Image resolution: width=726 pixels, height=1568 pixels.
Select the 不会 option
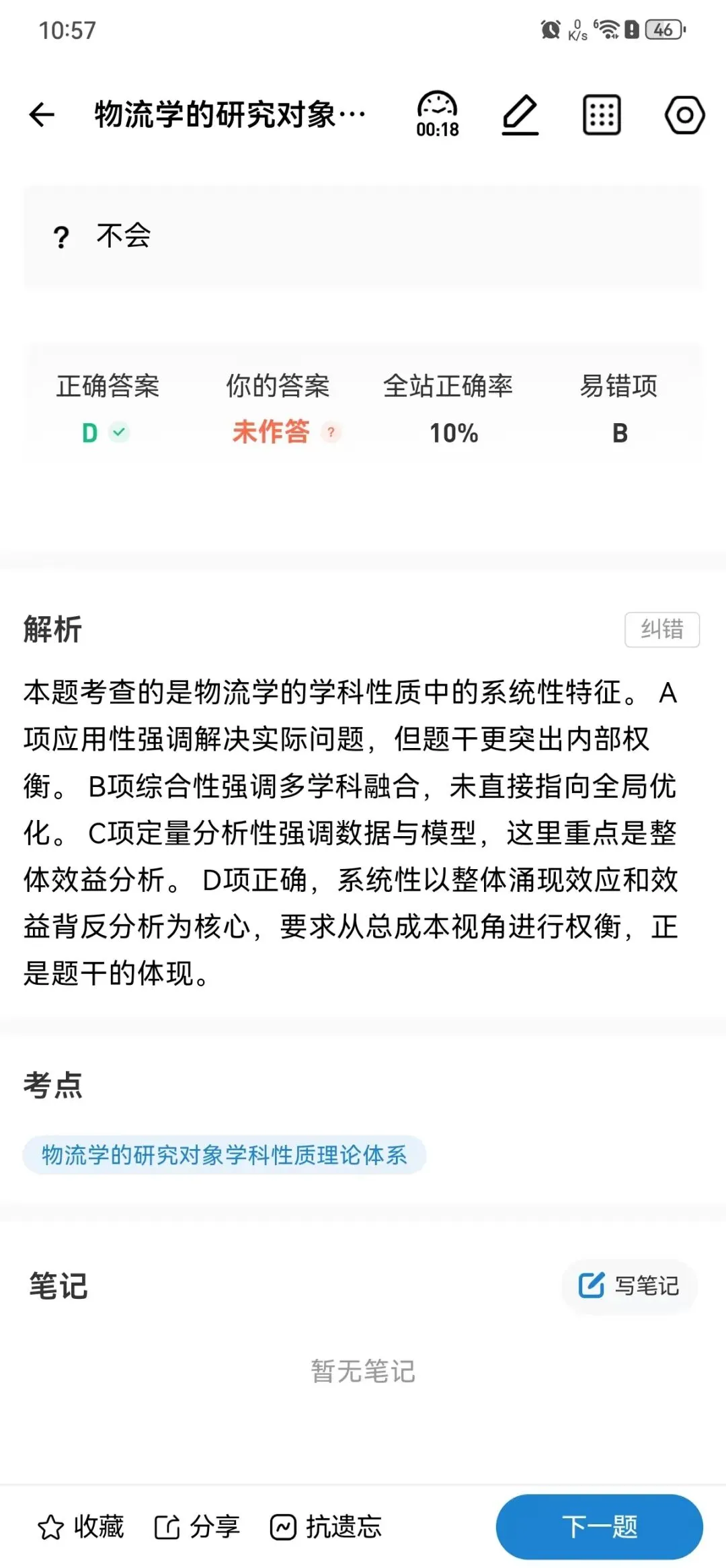tap(363, 237)
